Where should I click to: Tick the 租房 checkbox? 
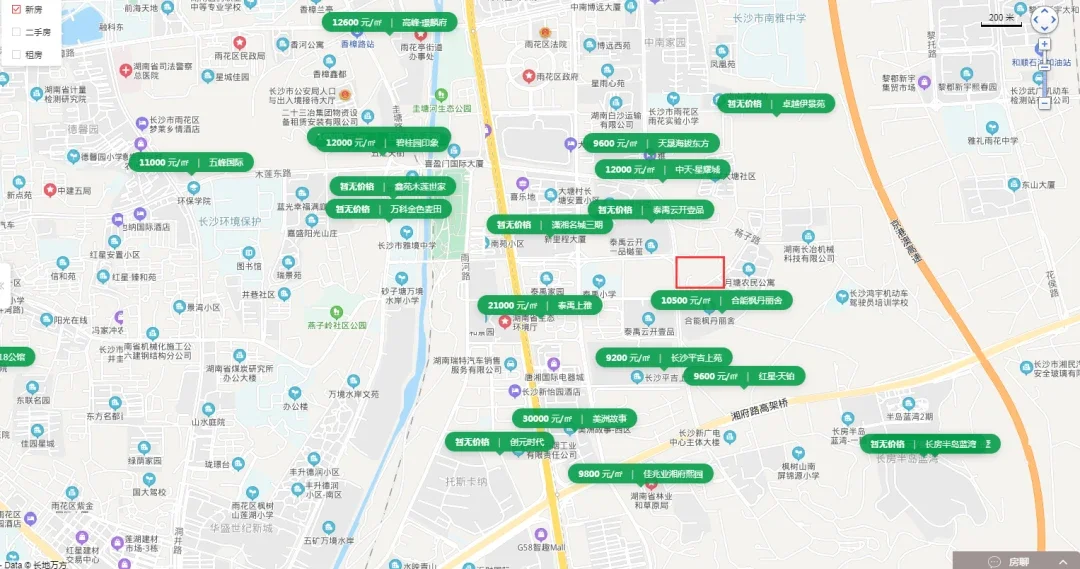coord(16,55)
